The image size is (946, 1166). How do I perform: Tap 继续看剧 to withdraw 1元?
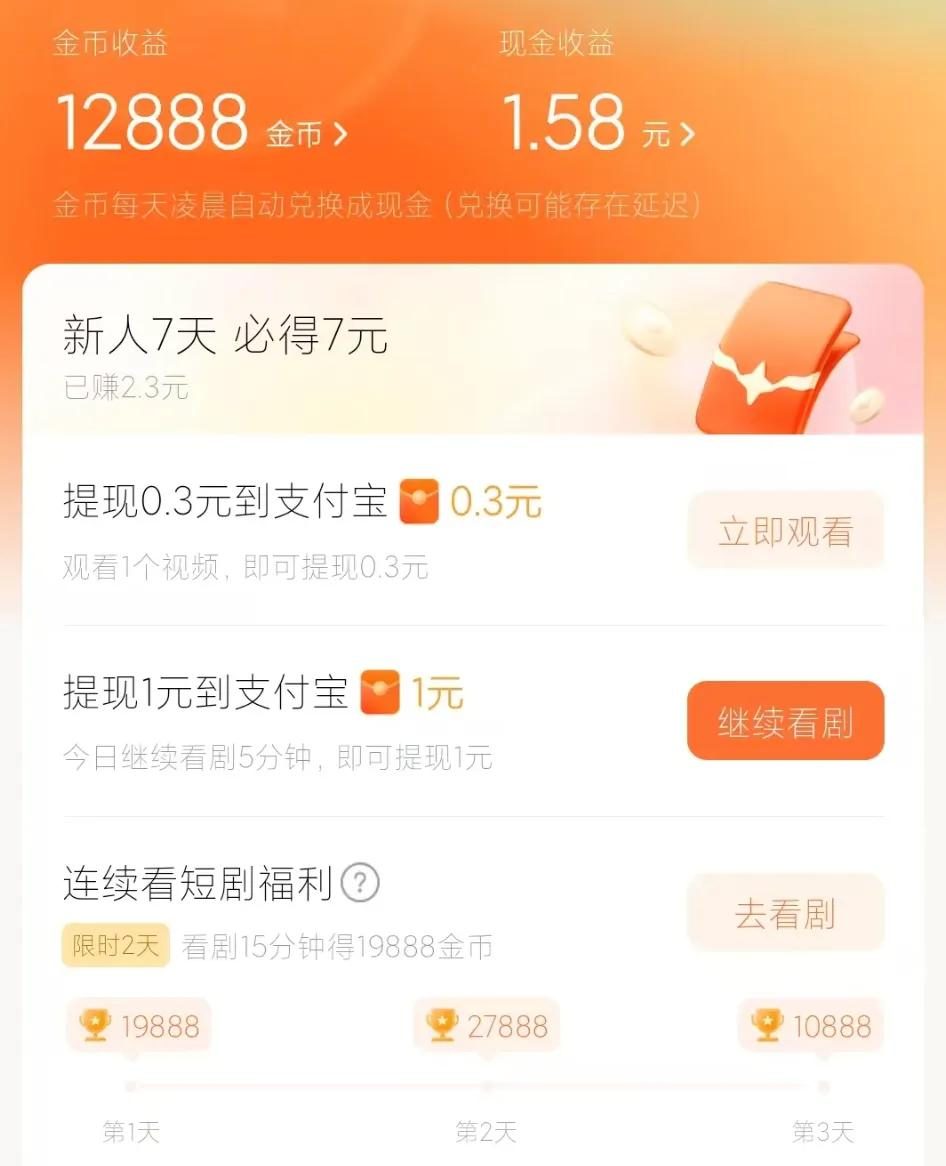[x=785, y=721]
